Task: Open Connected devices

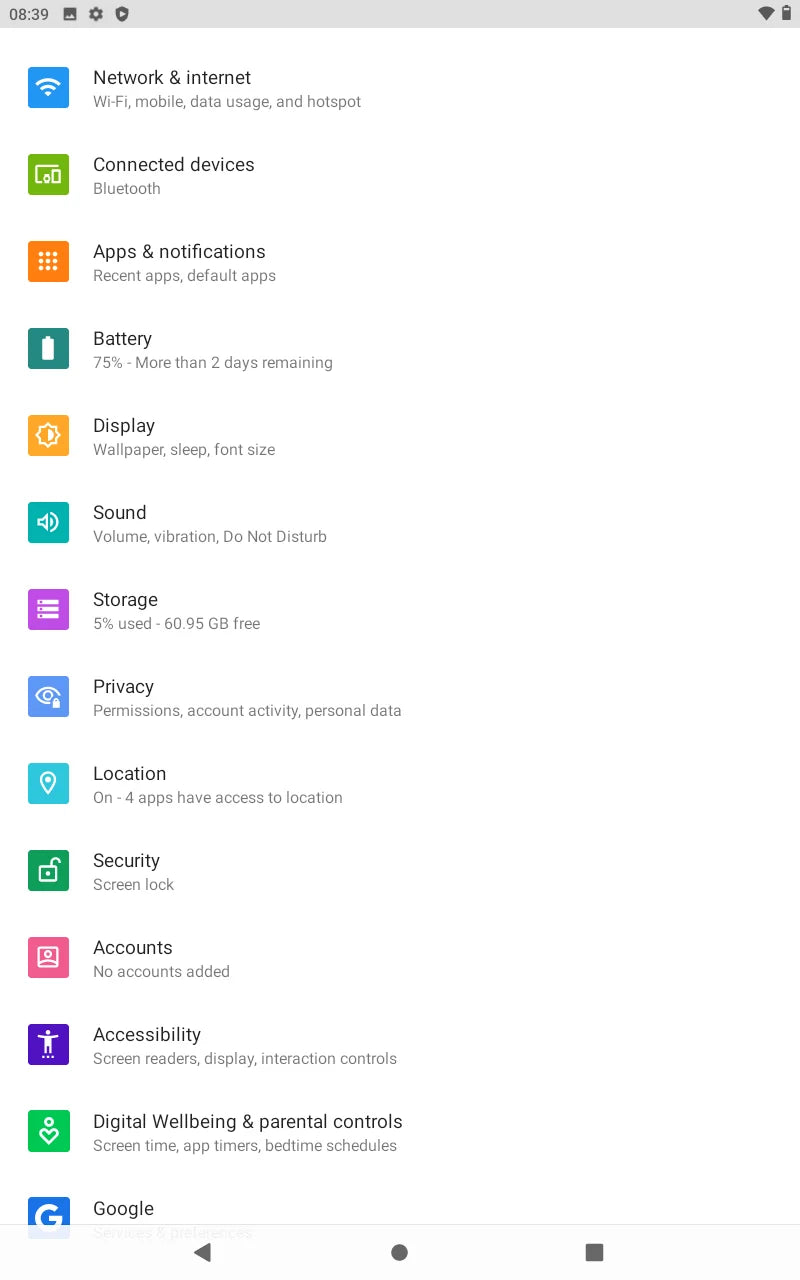Action: (400, 175)
